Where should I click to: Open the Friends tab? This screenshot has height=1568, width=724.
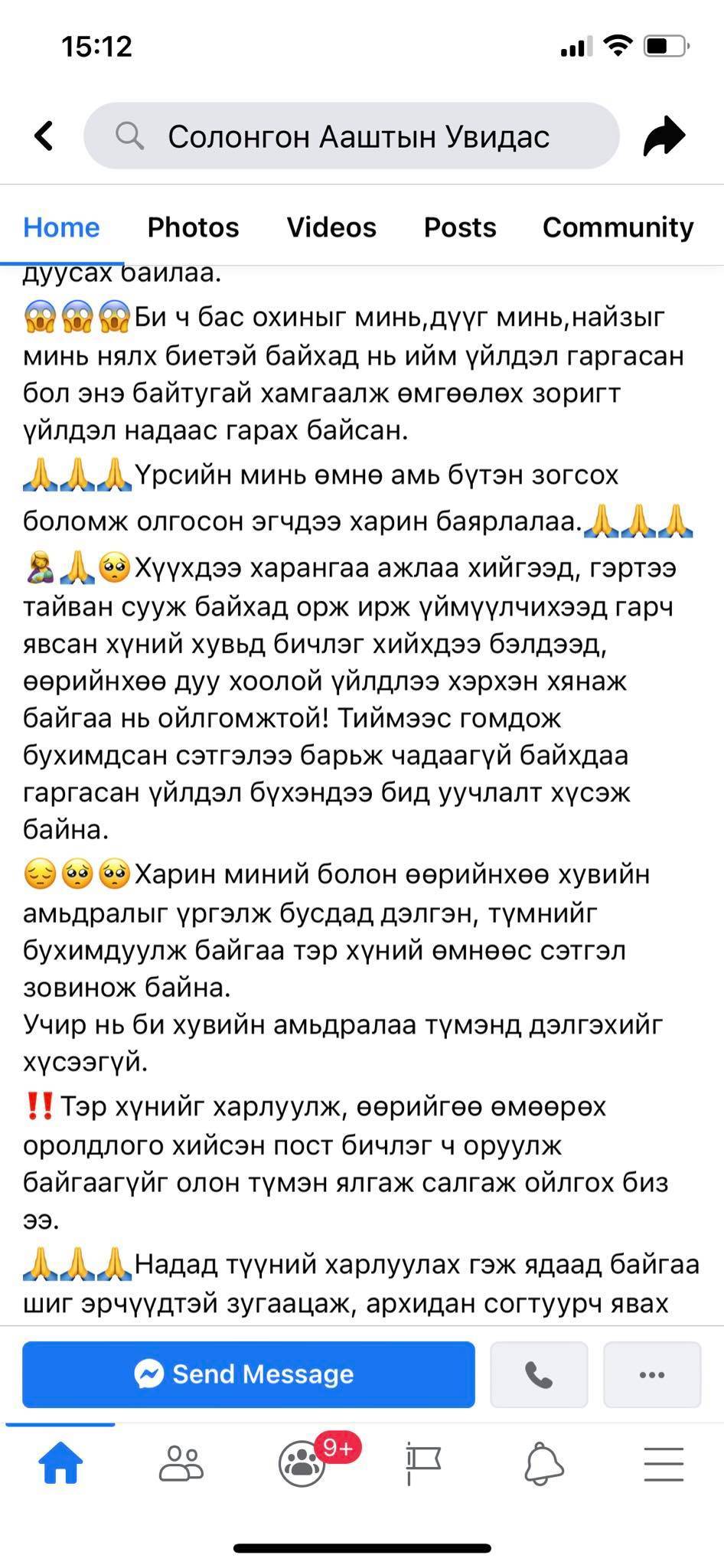point(181,1464)
